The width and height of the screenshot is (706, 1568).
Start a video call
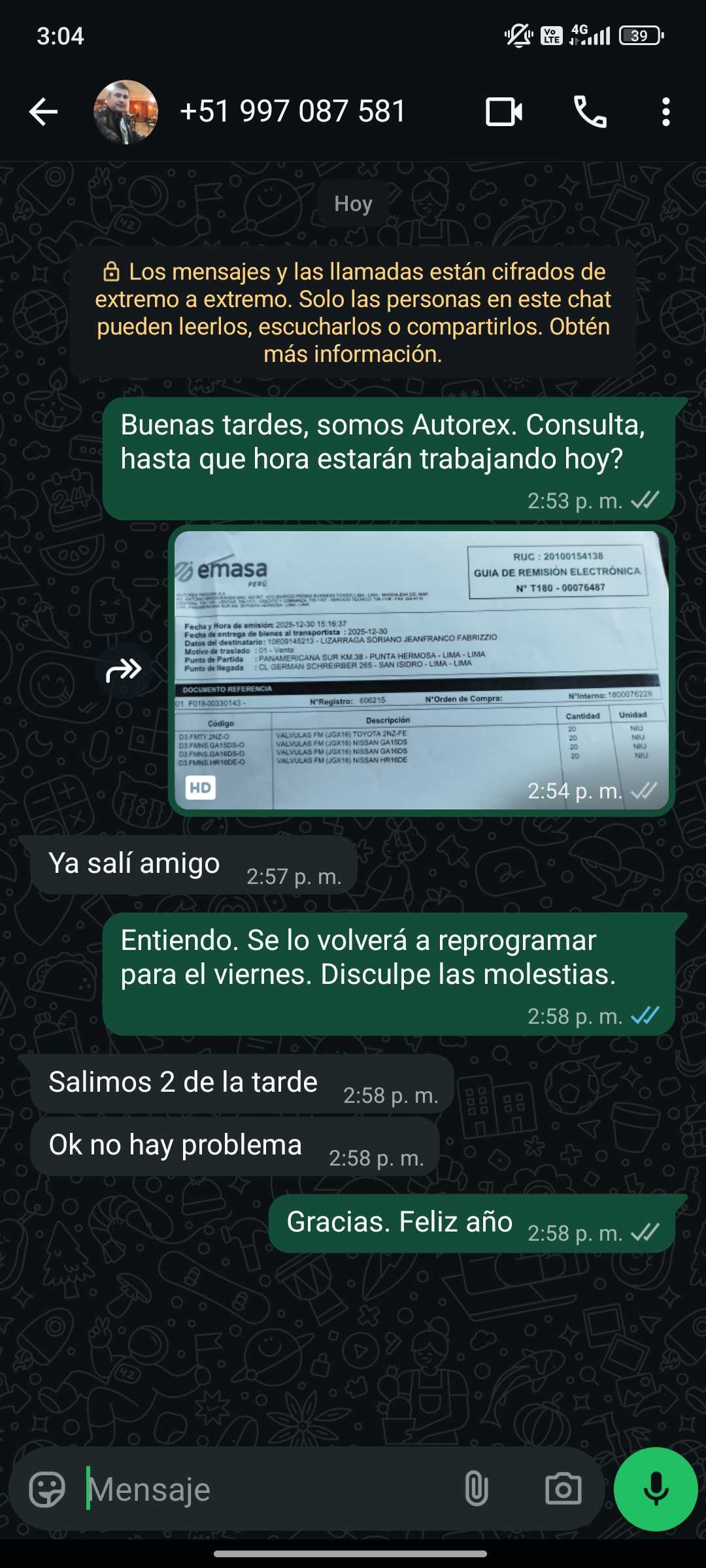504,112
